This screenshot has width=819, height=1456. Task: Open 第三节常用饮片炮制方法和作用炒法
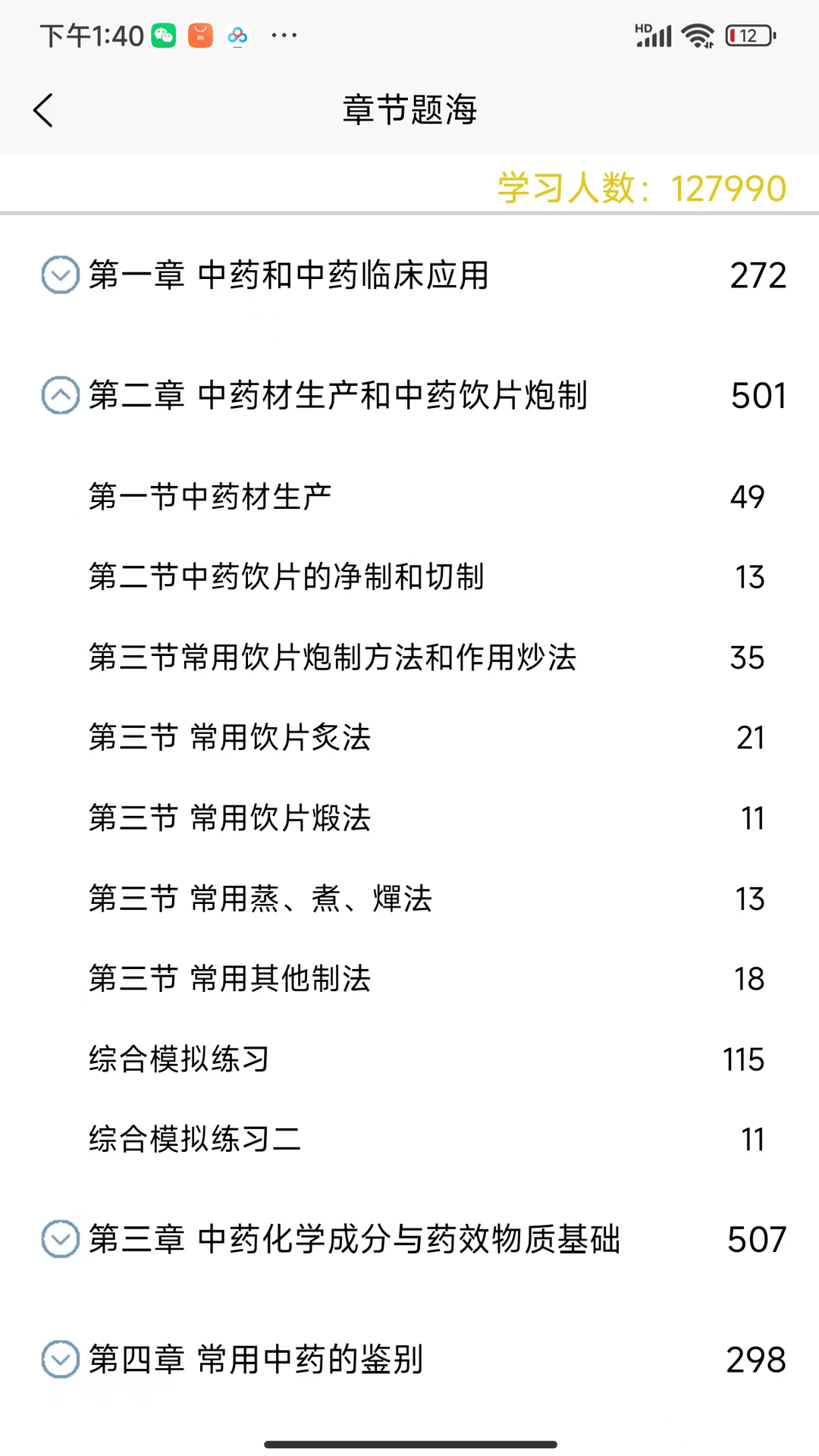click(x=332, y=657)
